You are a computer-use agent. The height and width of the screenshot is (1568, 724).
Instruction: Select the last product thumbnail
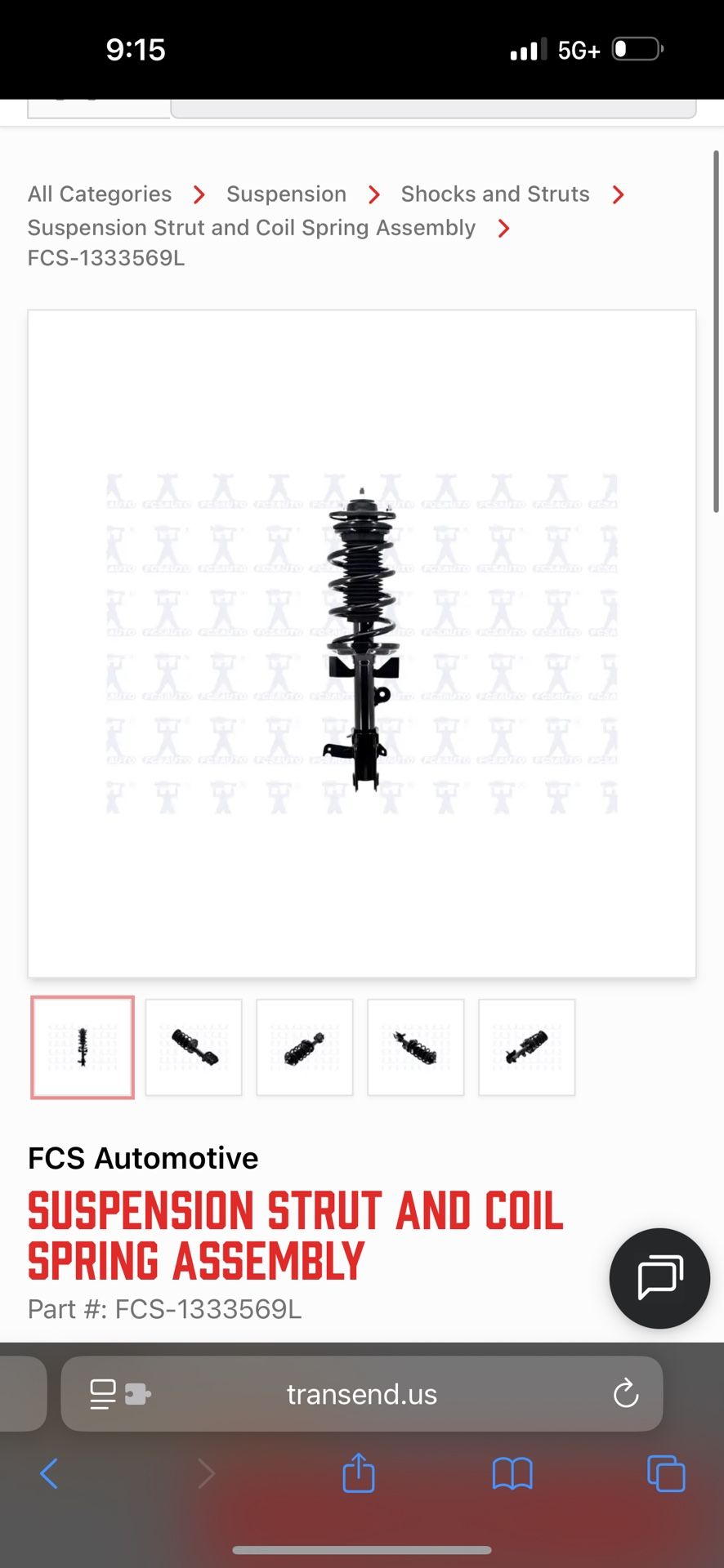coord(526,1048)
